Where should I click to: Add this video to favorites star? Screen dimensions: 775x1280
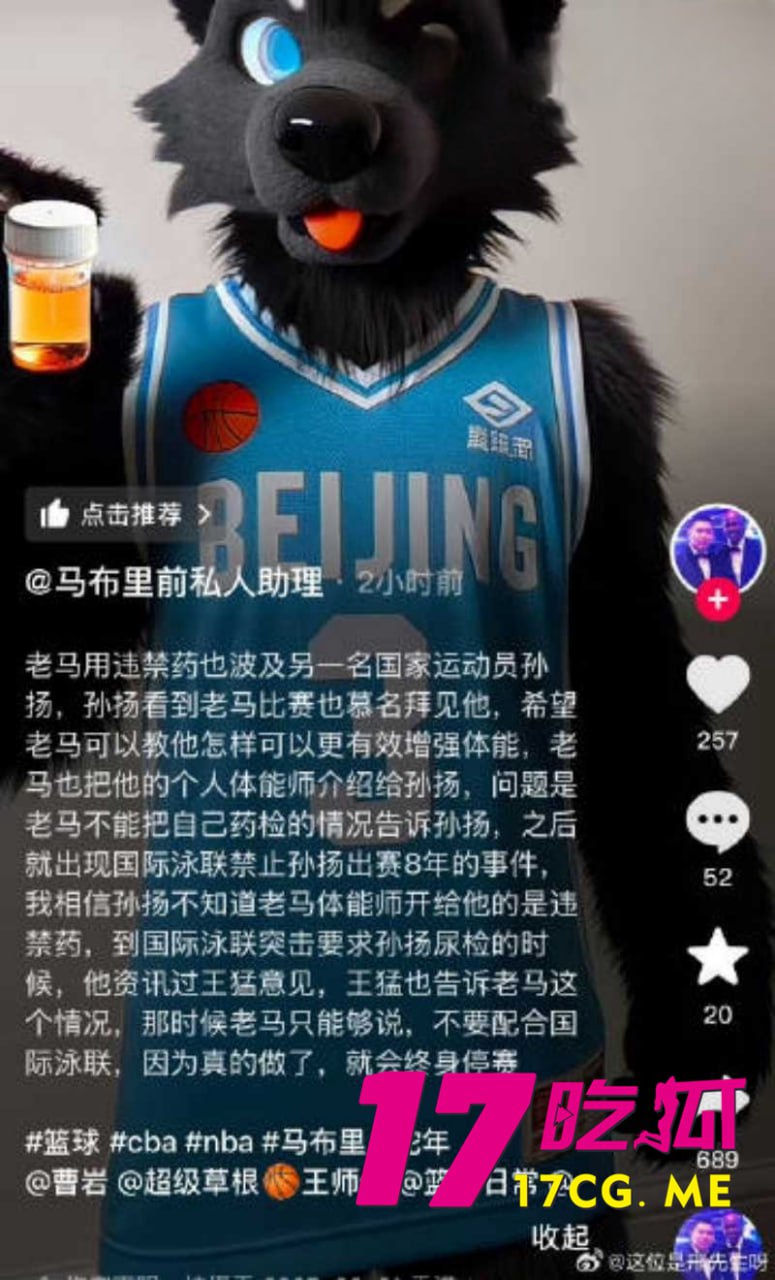point(717,958)
